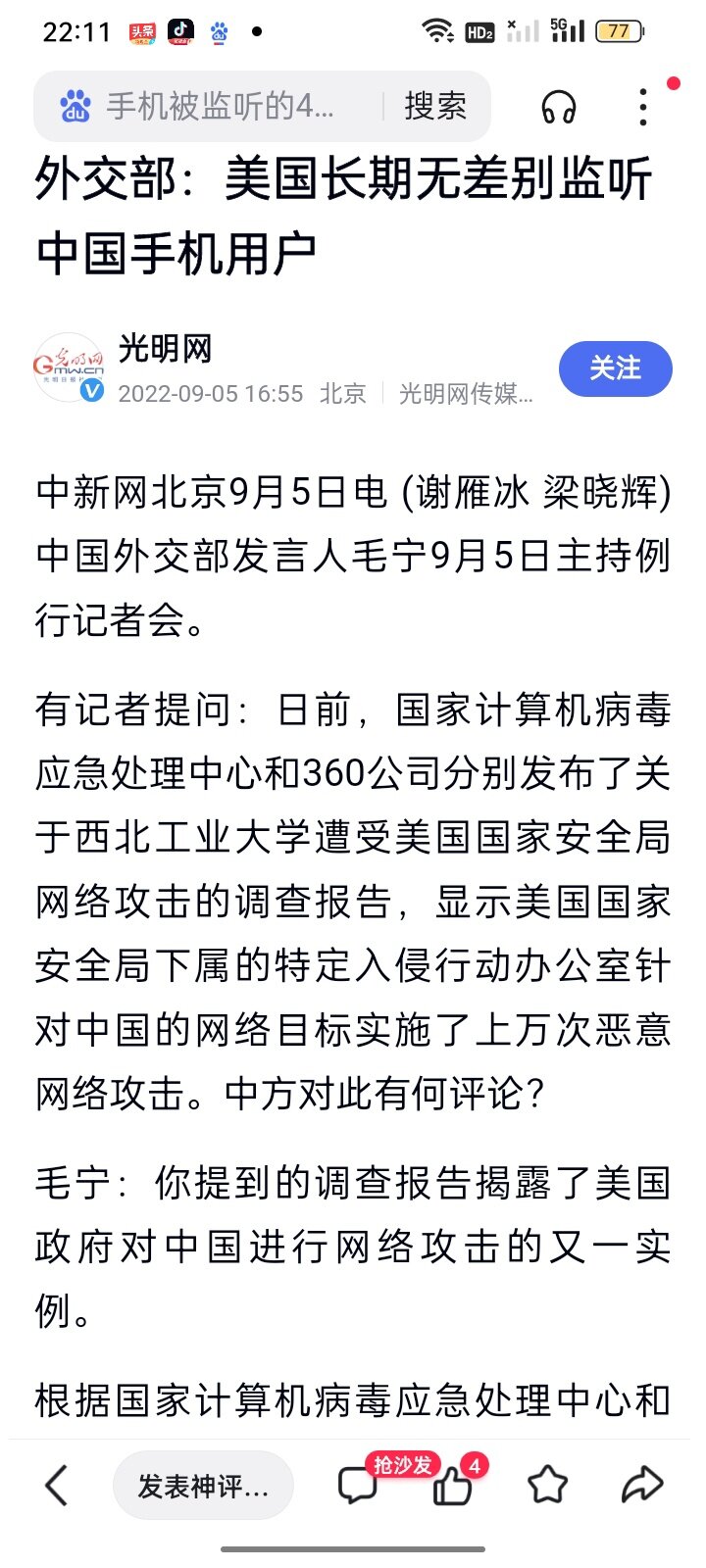Screen dimensions: 706x1568
Task: Open the three-dot overflow menu
Action: pos(643,107)
